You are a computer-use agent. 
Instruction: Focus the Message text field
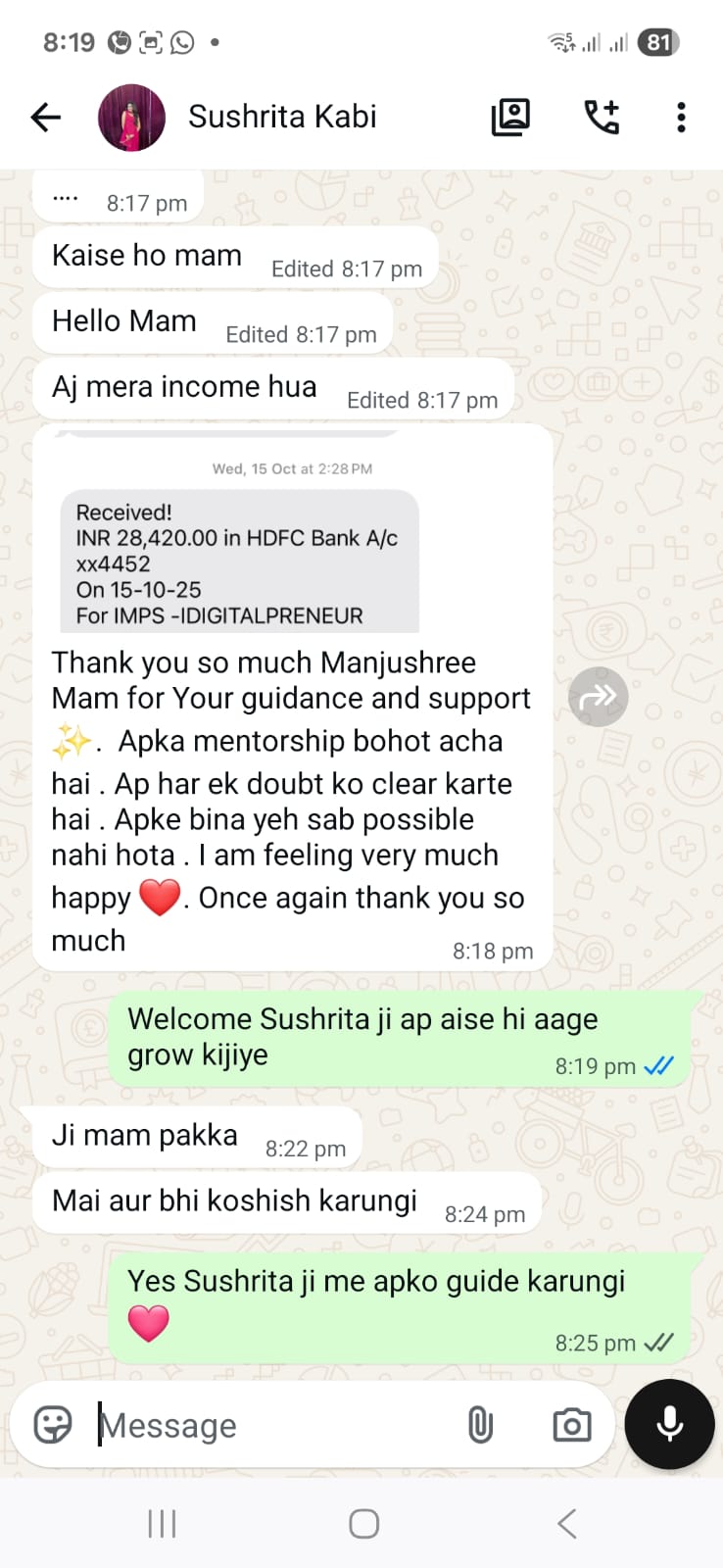pyautogui.click(x=274, y=1425)
